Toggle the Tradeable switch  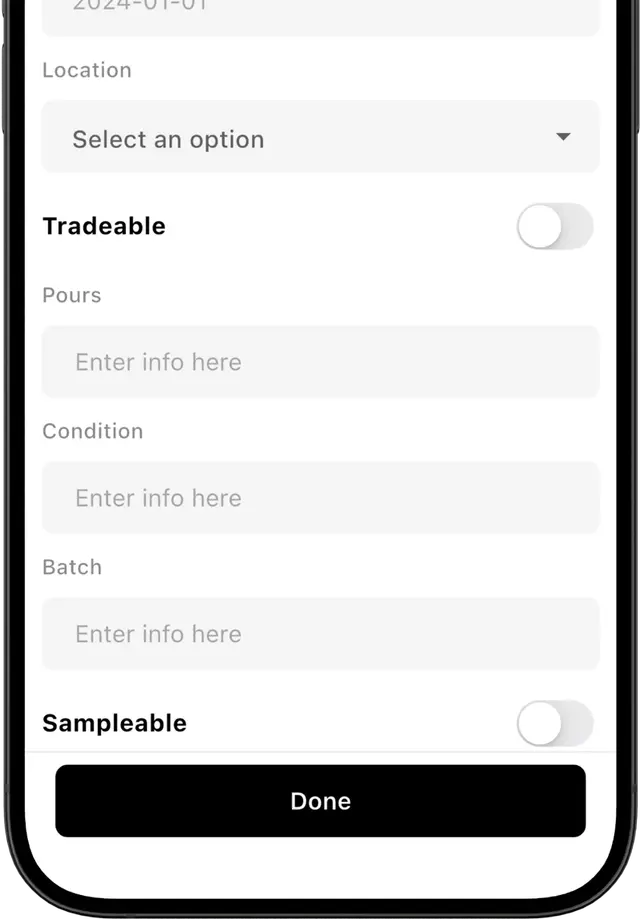tap(554, 227)
